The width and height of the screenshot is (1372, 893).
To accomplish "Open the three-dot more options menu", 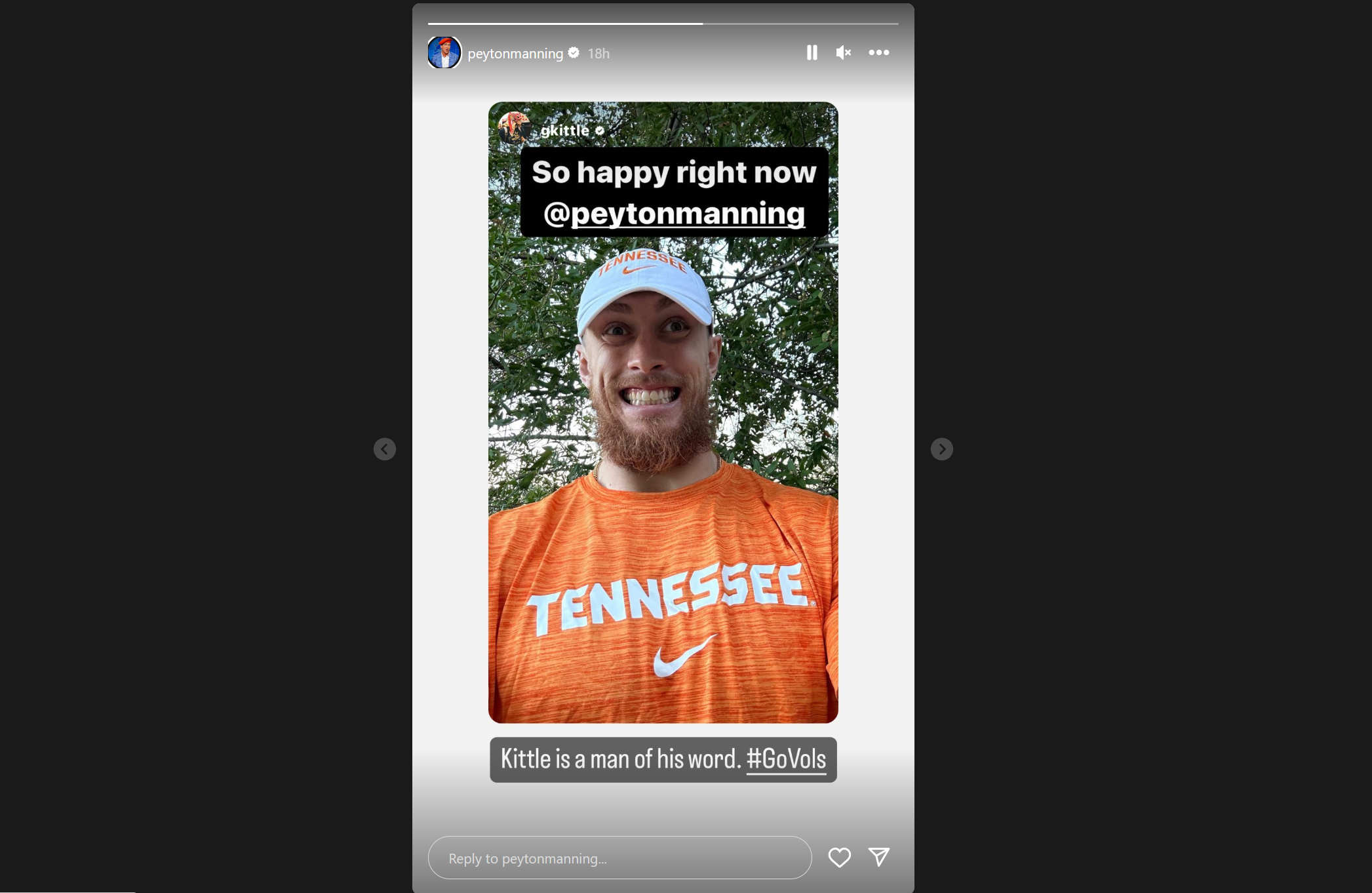I will click(878, 53).
